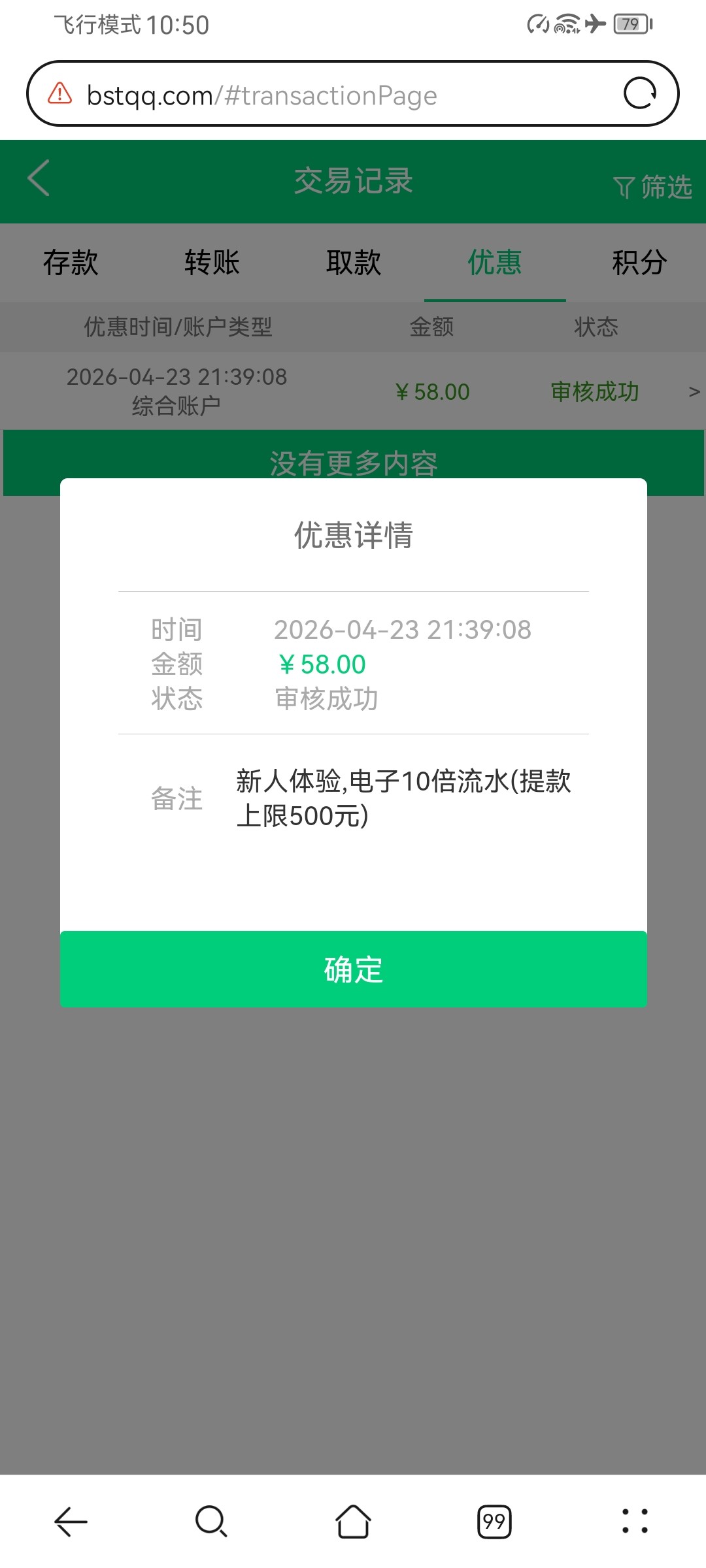The image size is (706, 1568).
Task: Open the 转账 records tab
Action: 210,262
